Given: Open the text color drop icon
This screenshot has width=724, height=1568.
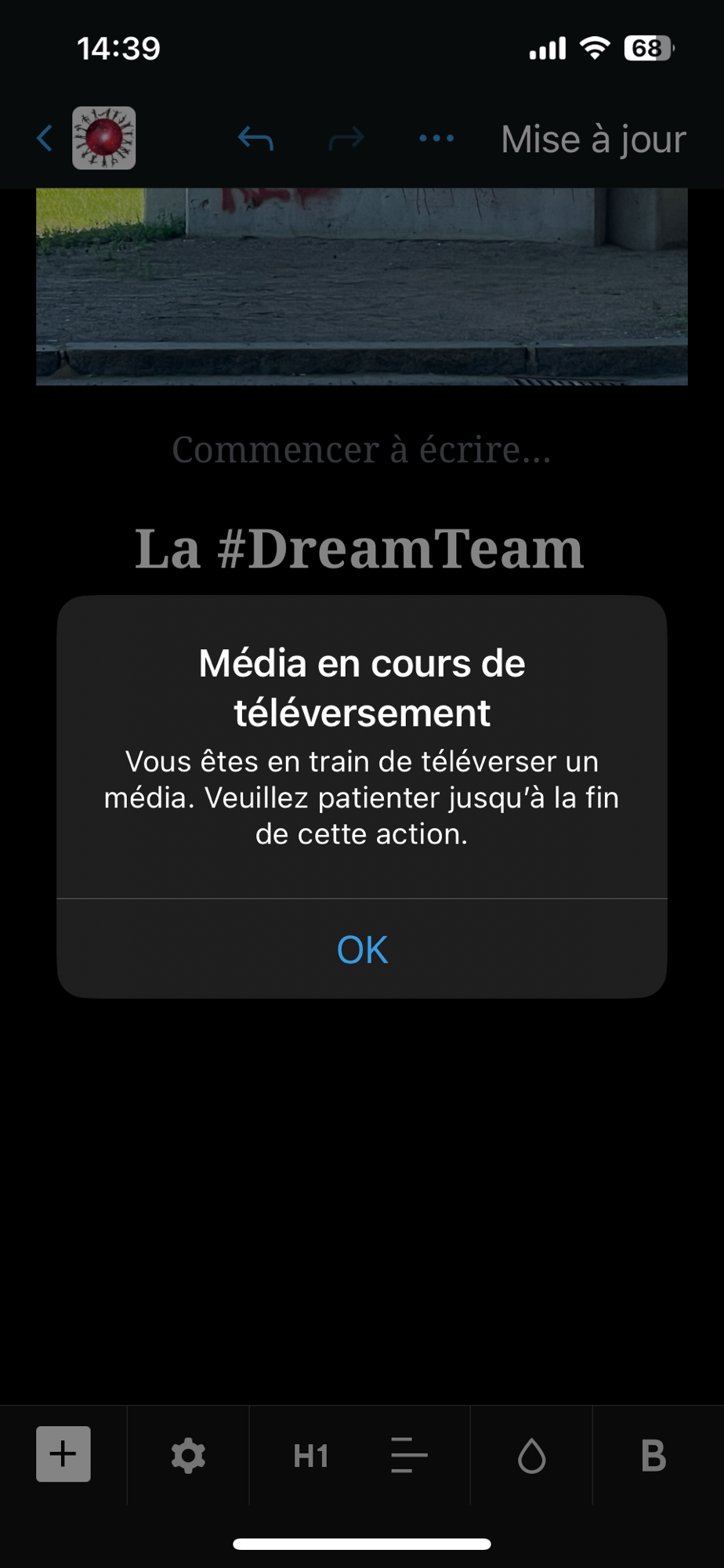Looking at the screenshot, I should click(531, 1456).
